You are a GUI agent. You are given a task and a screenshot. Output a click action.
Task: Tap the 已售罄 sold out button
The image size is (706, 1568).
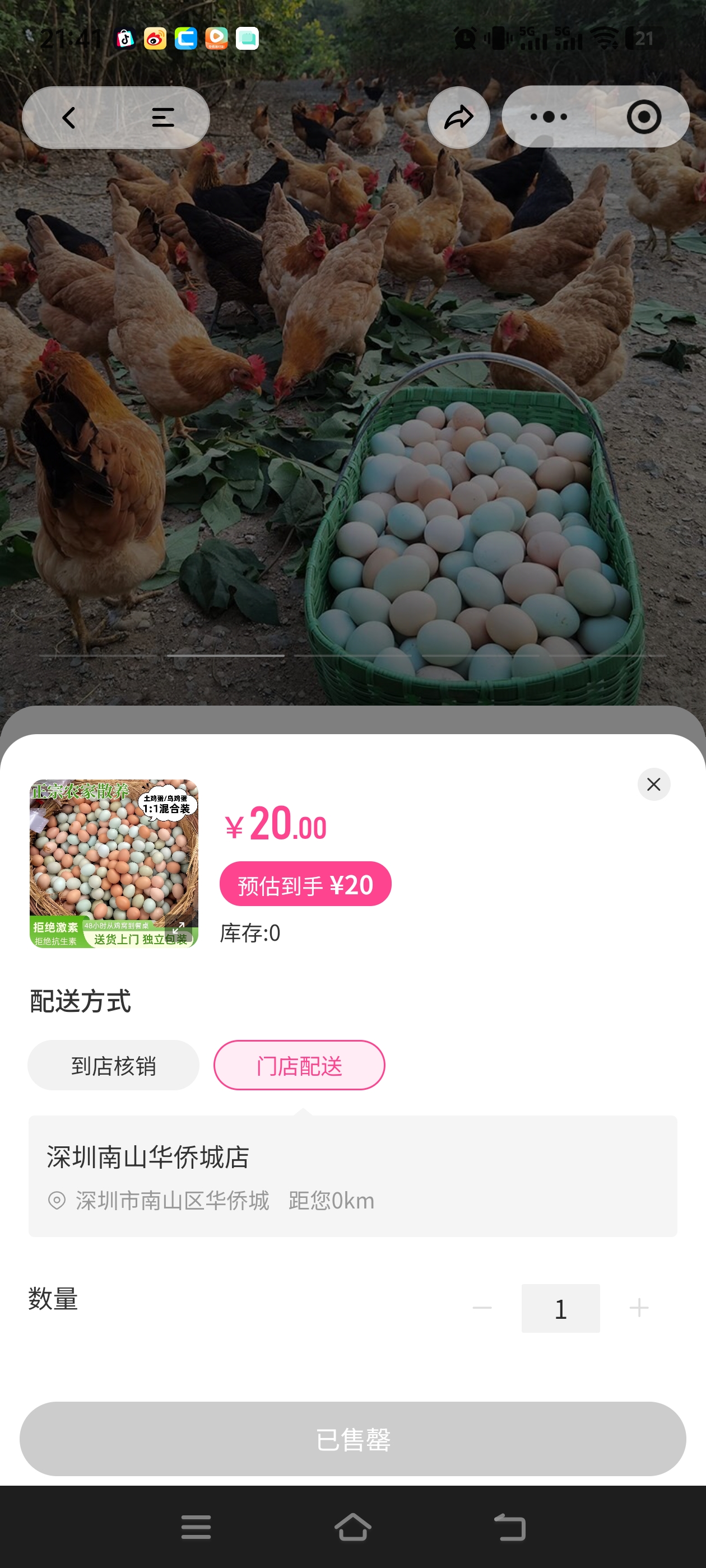pyautogui.click(x=352, y=1439)
